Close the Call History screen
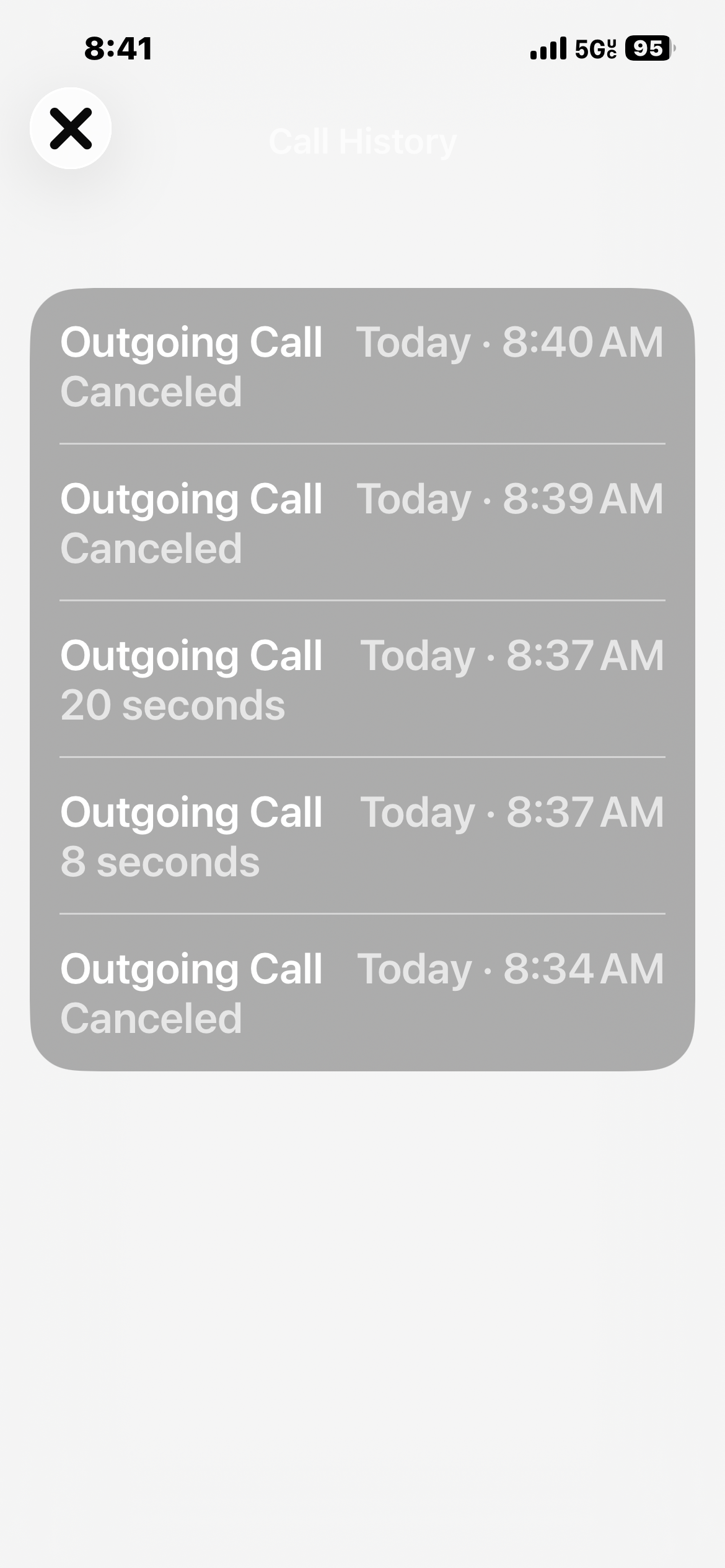Screen dimensions: 725x1568 (x=71, y=128)
